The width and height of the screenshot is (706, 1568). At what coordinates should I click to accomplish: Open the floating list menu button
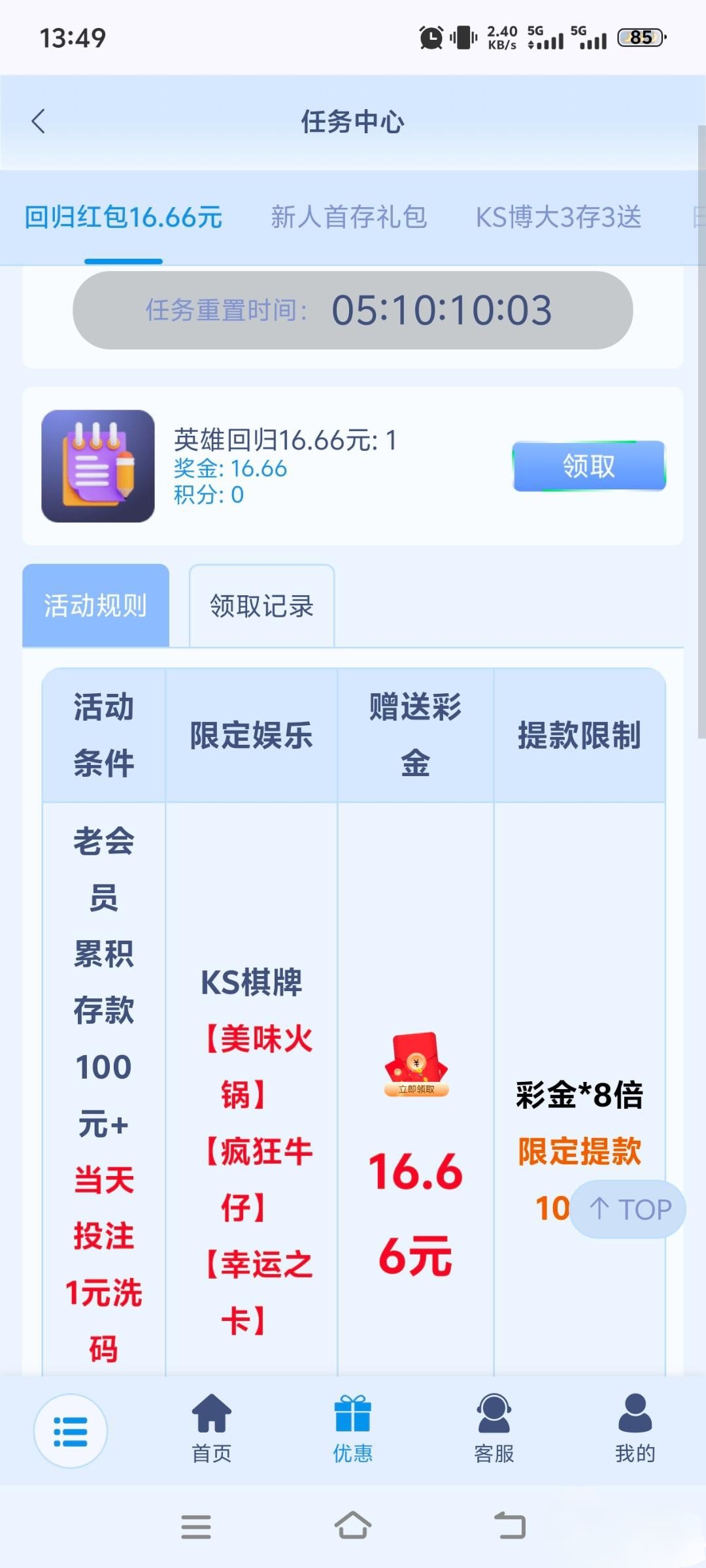pyautogui.click(x=70, y=1431)
